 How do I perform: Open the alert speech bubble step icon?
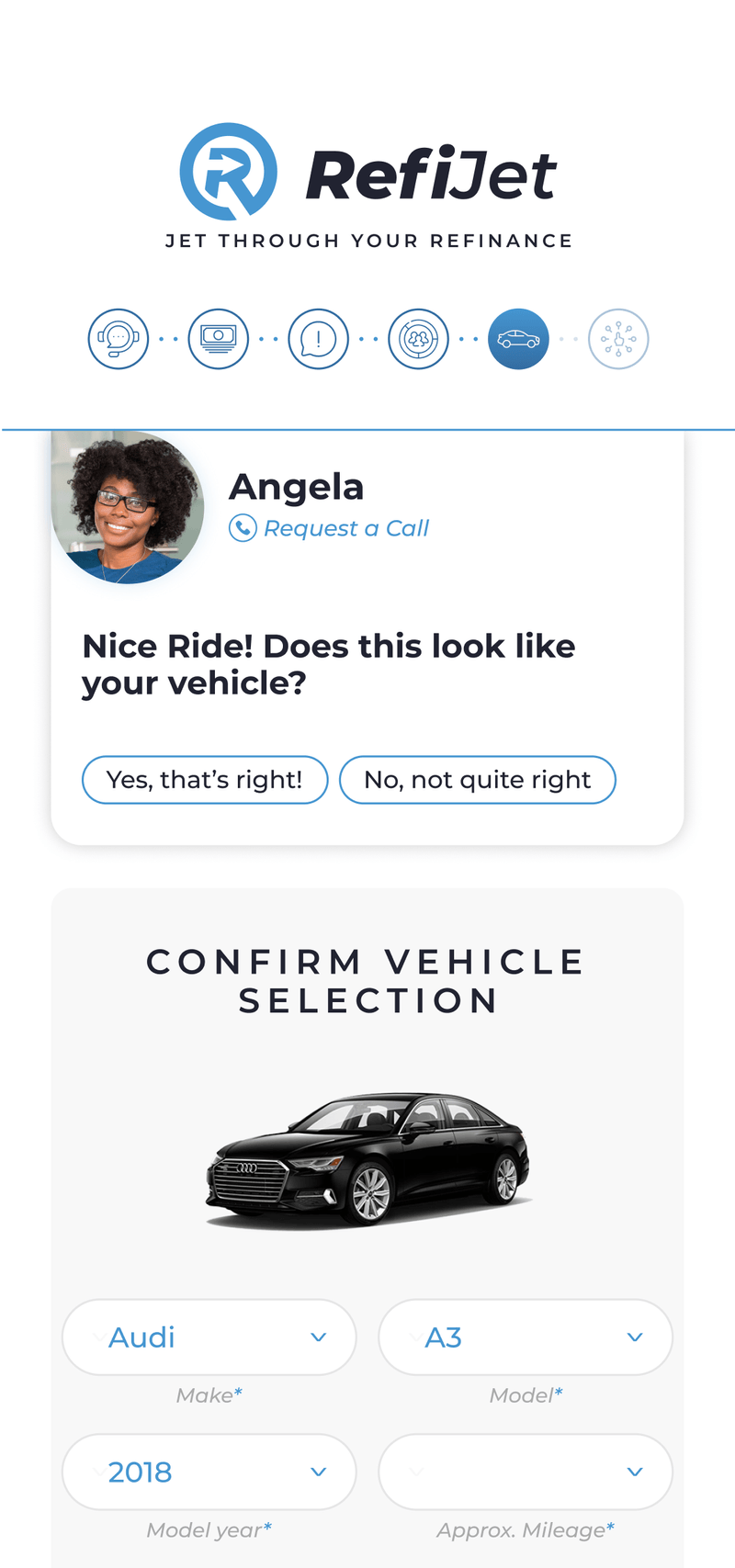[x=318, y=338]
